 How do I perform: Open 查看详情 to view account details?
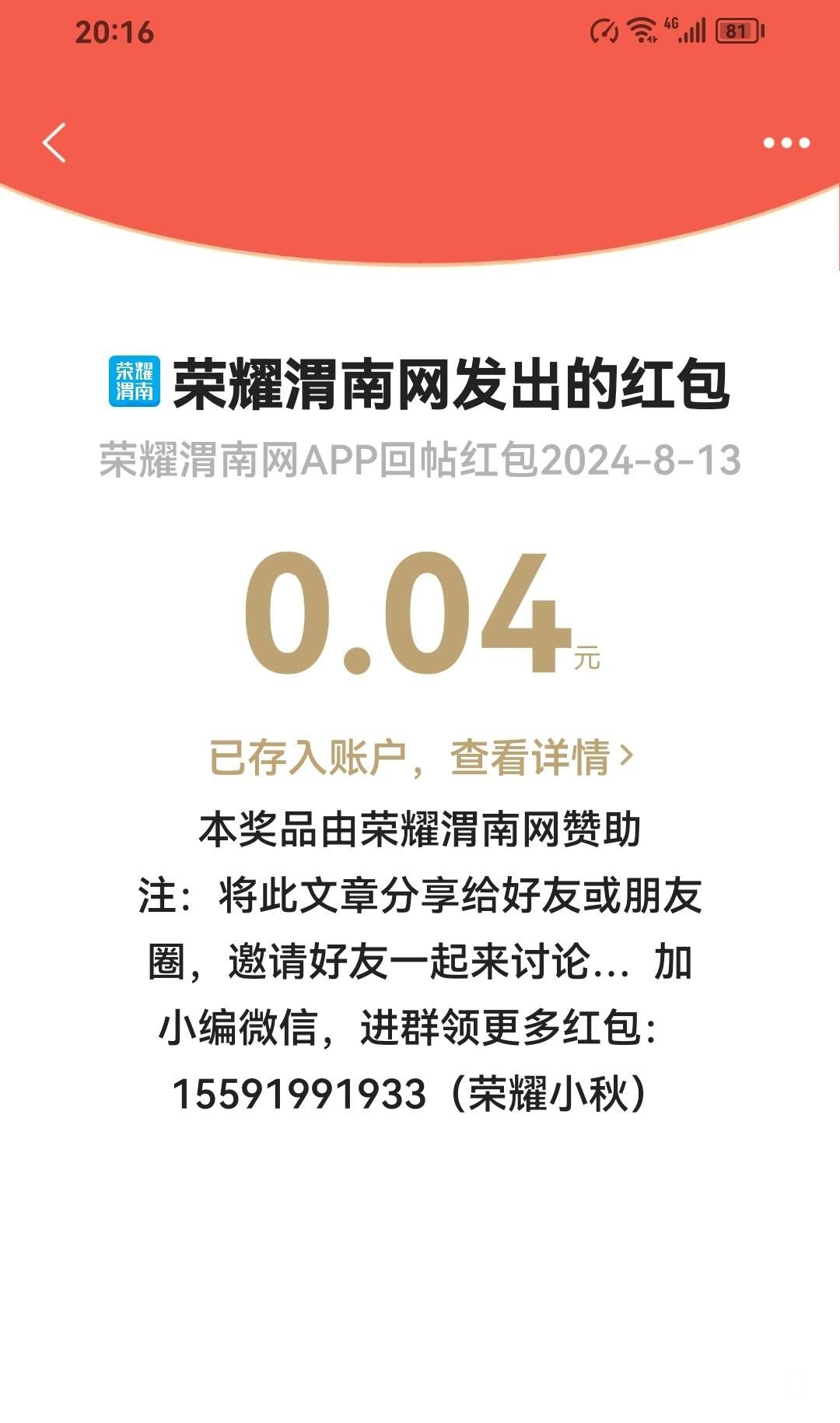click(x=541, y=757)
